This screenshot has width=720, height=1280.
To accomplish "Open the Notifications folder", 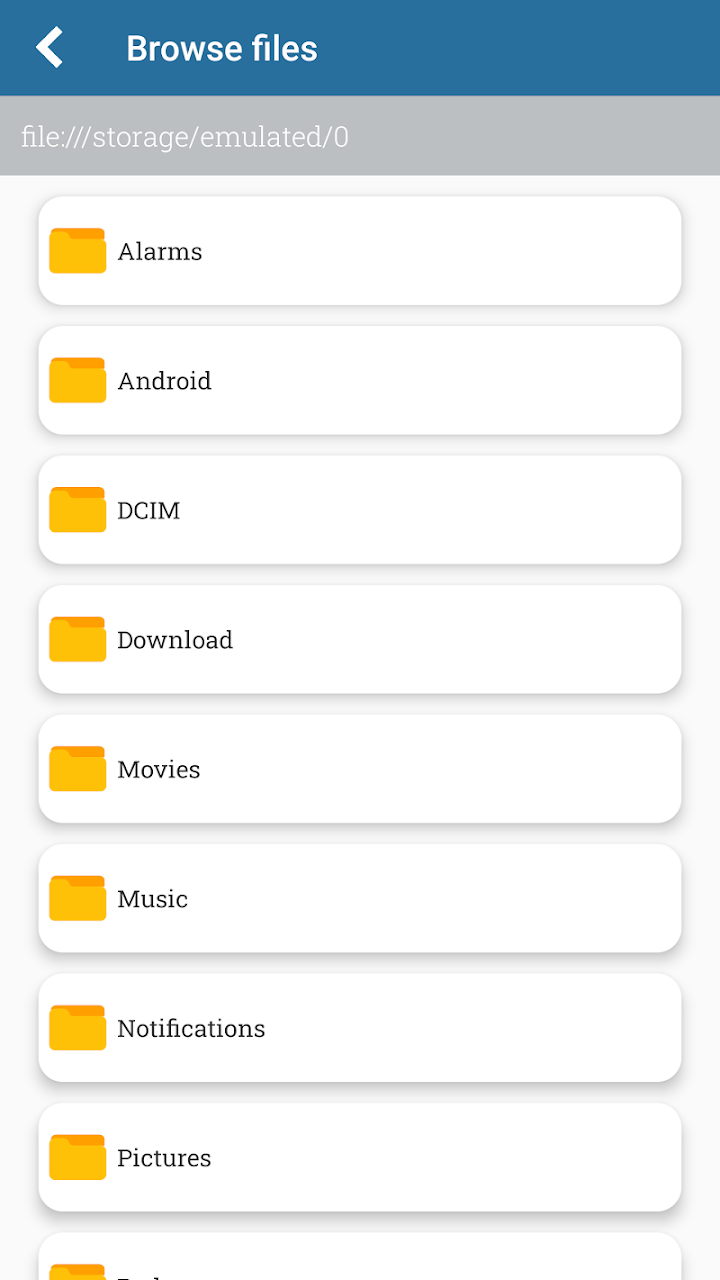I will coord(360,1028).
